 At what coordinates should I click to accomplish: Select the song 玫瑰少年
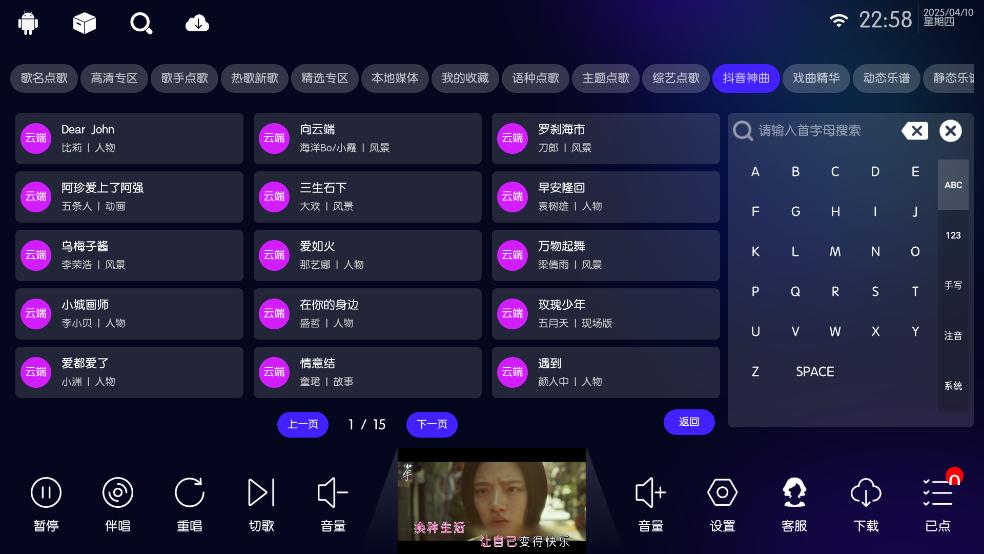(x=605, y=314)
